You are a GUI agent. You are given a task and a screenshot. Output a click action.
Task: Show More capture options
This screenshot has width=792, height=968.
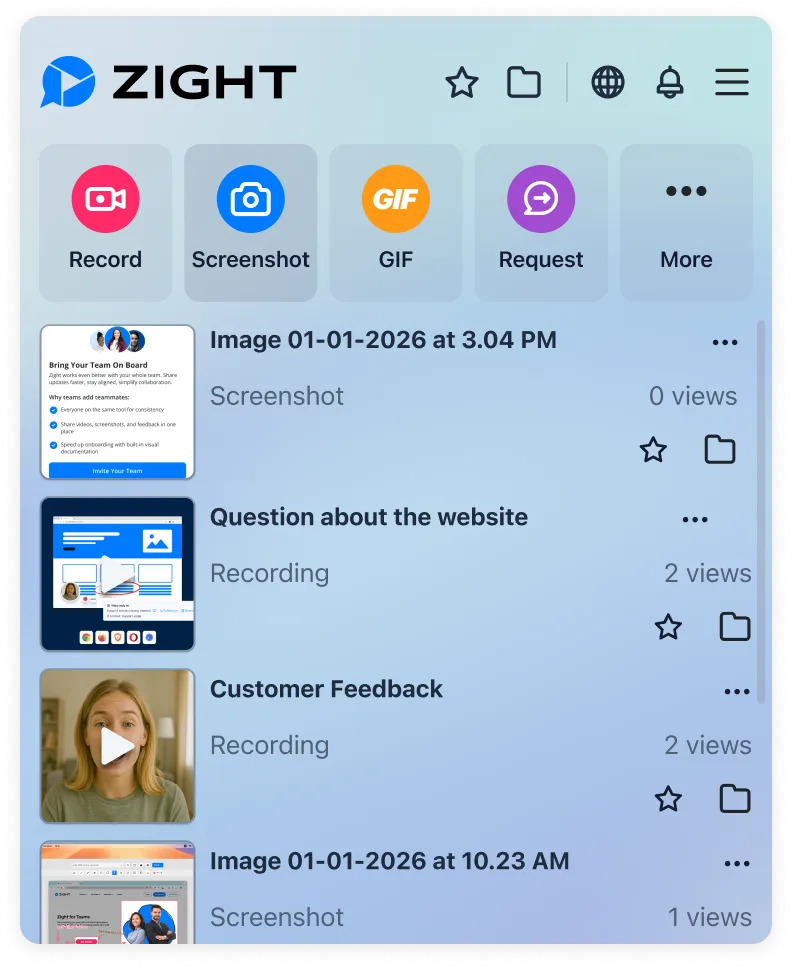tap(686, 223)
